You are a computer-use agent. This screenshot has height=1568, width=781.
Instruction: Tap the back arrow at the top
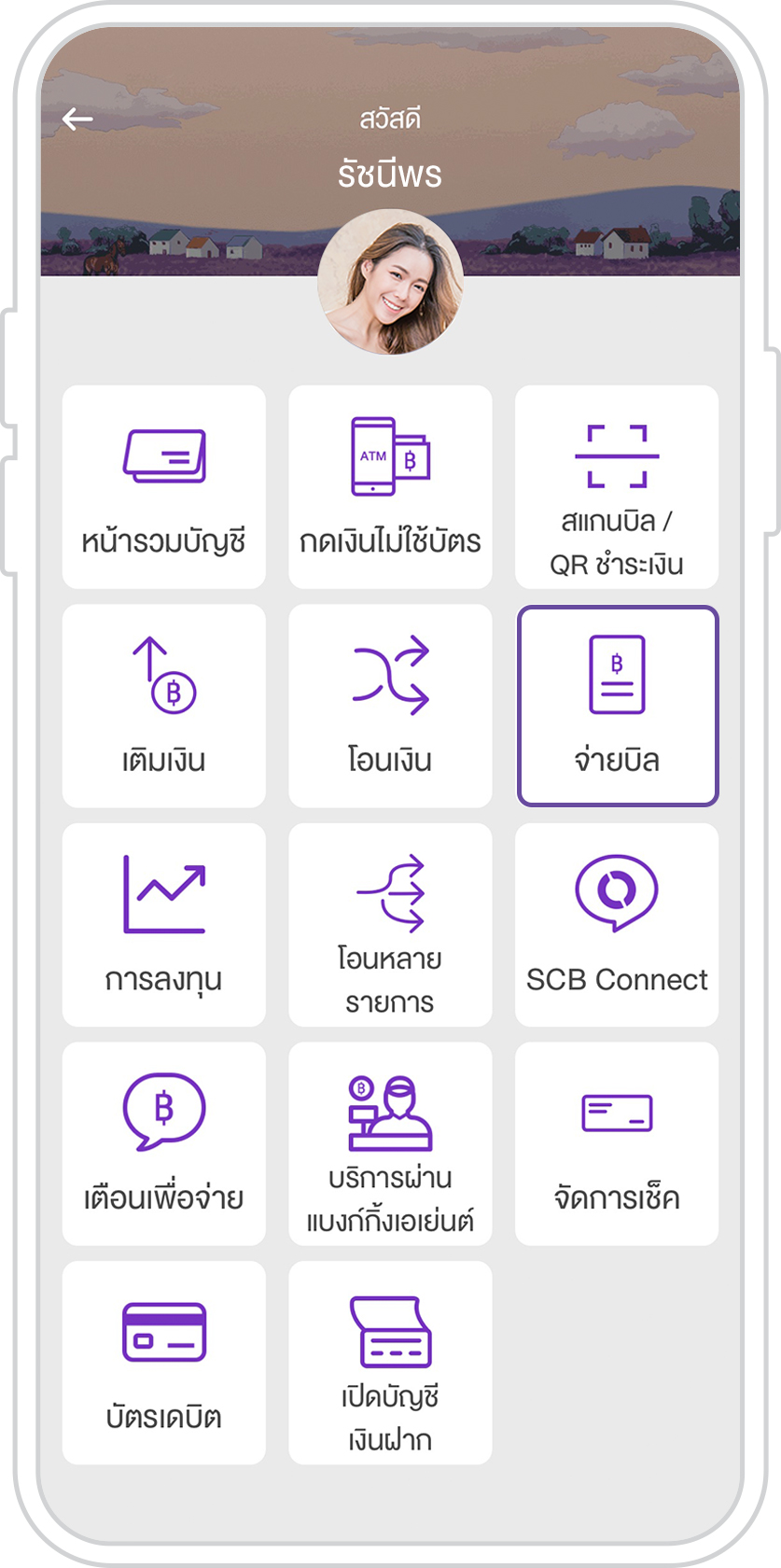(x=77, y=119)
